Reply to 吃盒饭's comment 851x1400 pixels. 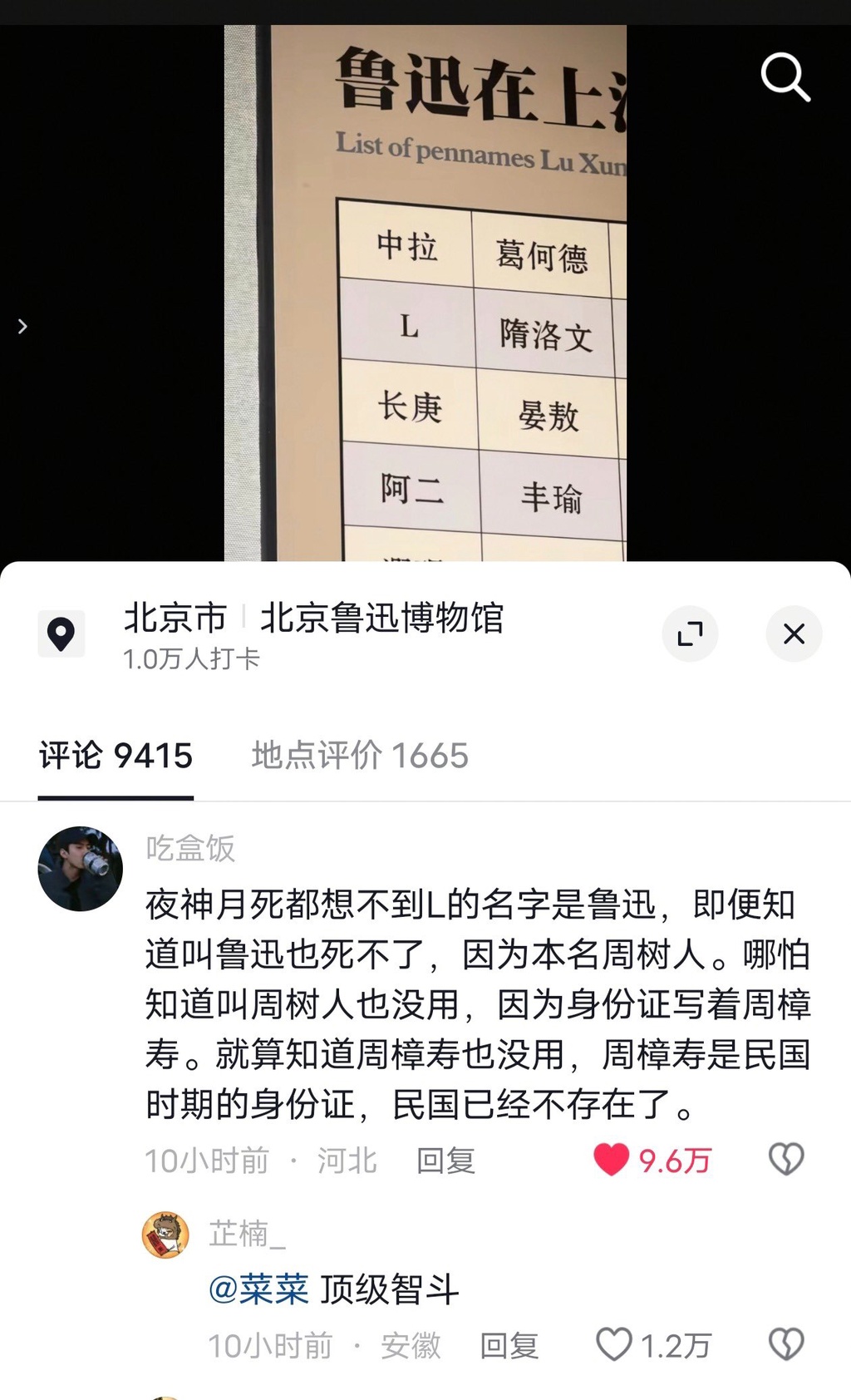445,1161
